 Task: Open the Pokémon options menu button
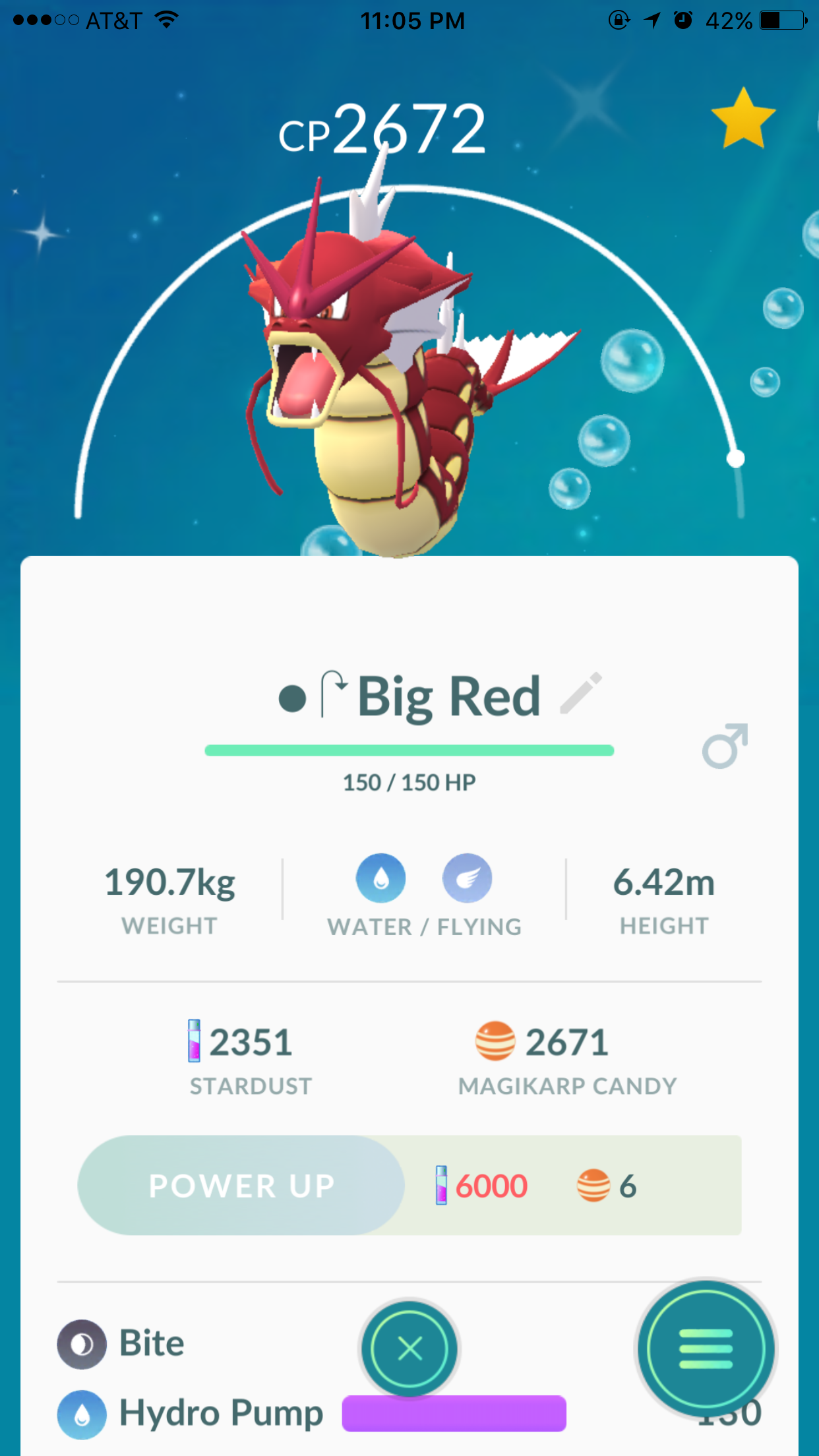coord(706,1349)
